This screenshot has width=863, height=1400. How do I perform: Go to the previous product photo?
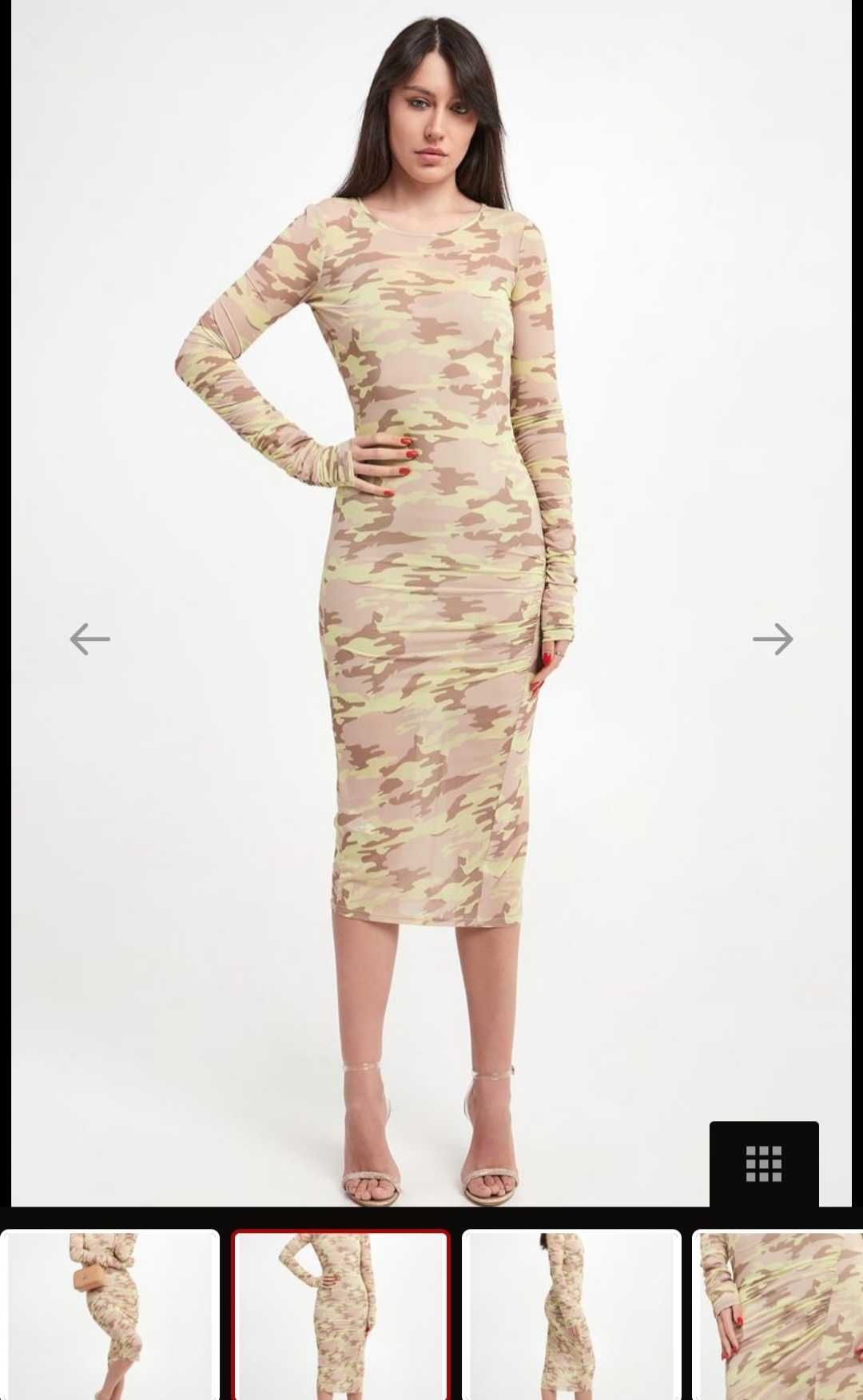point(89,639)
